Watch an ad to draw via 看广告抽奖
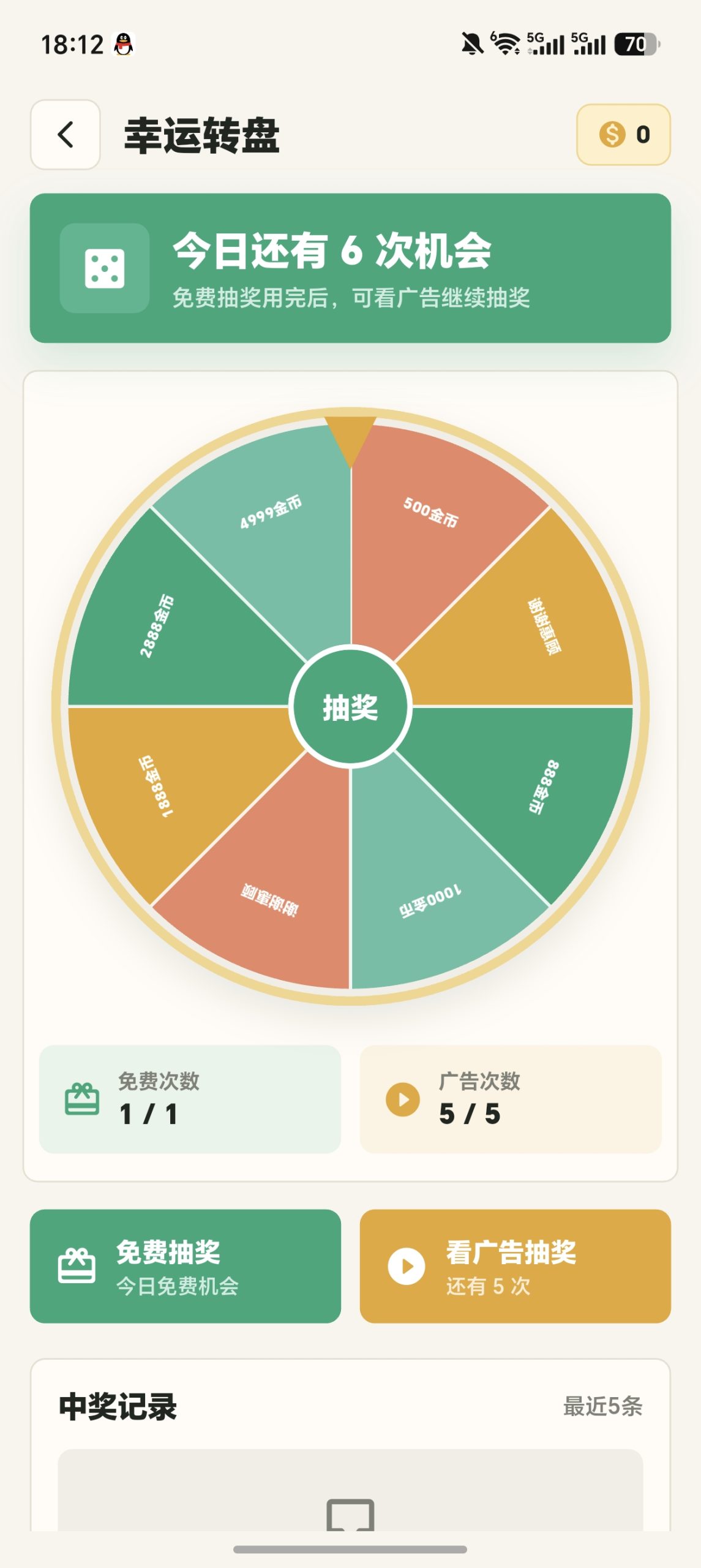701x1568 pixels. tap(515, 1266)
